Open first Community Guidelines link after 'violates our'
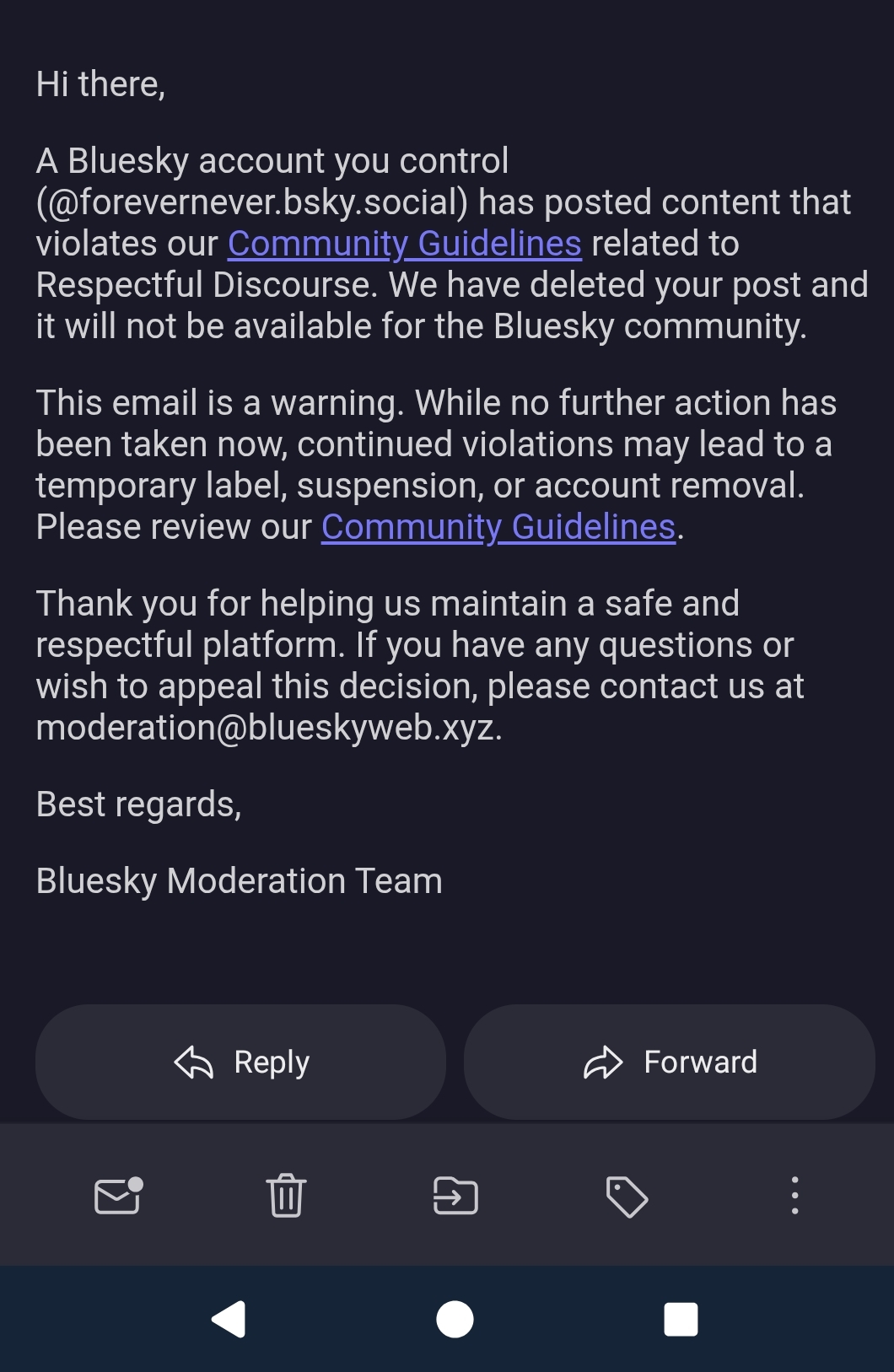894x1372 pixels. point(404,244)
